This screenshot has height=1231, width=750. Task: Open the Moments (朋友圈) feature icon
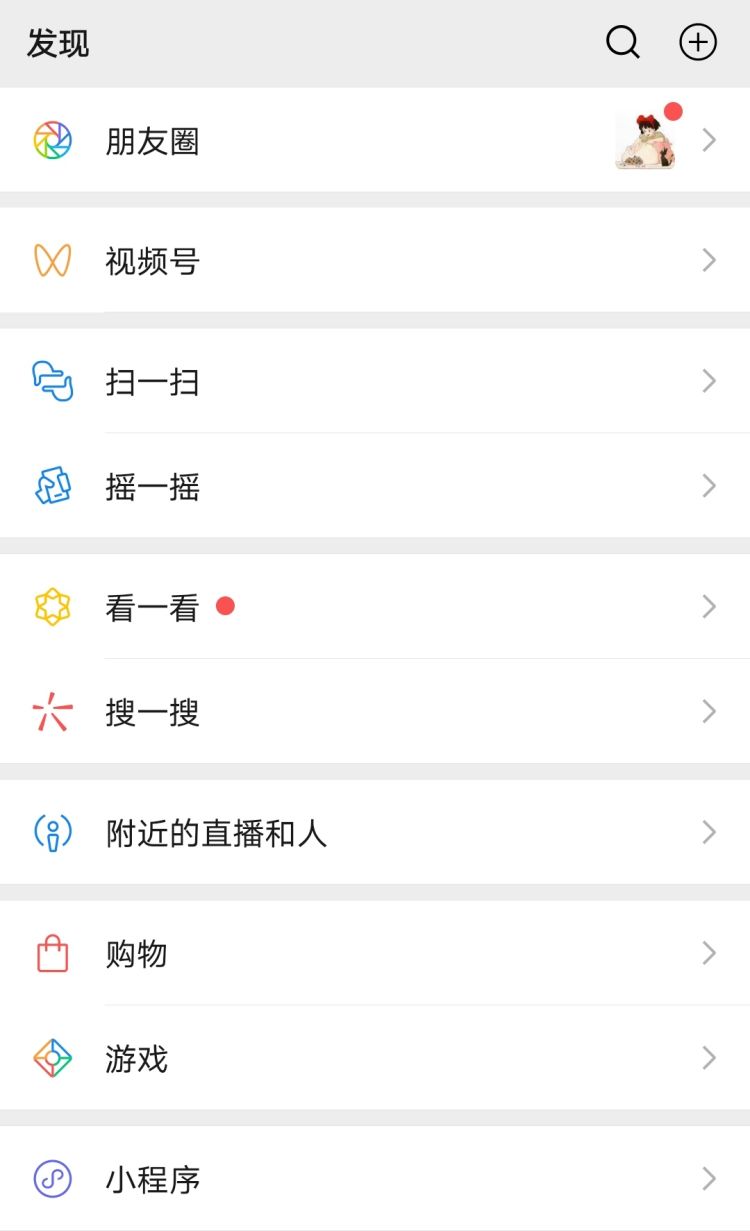click(52, 141)
